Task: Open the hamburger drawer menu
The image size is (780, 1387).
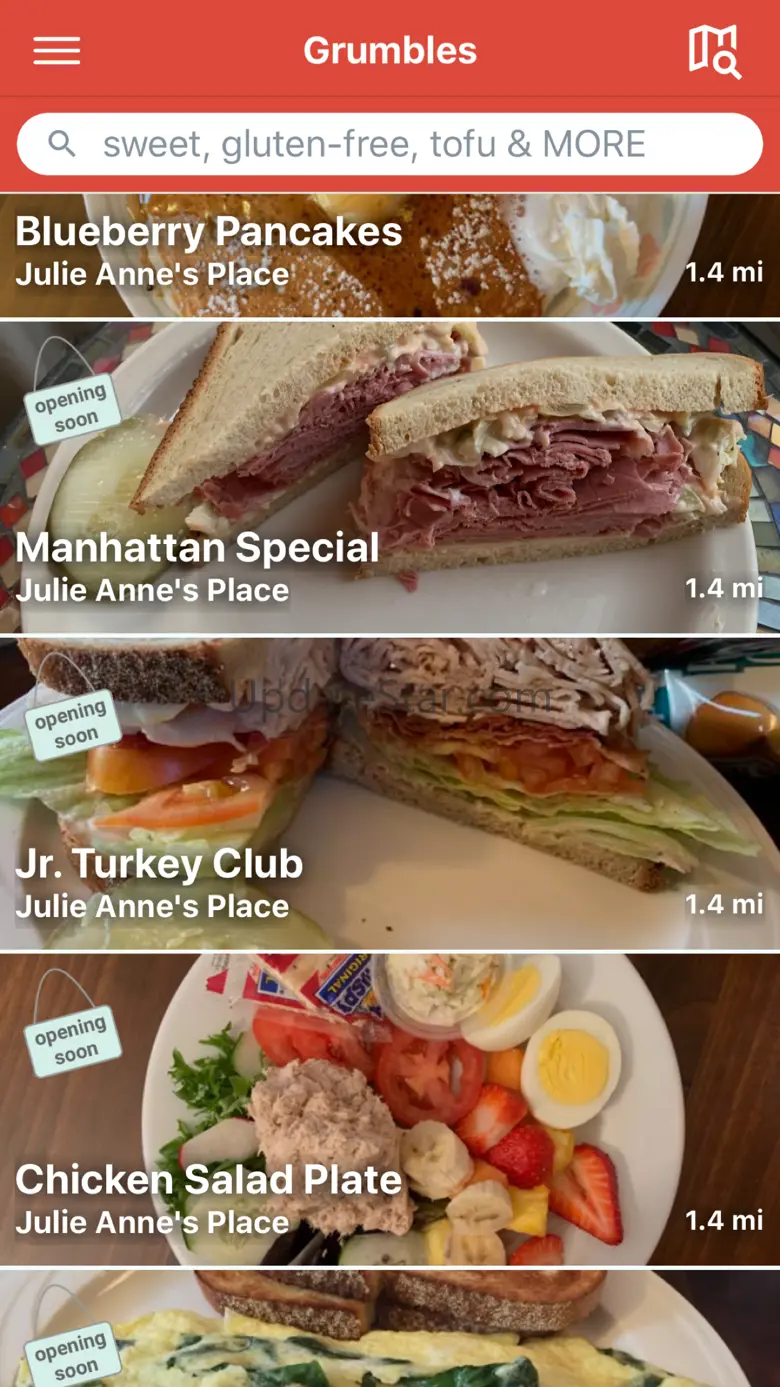Action: 57,50
